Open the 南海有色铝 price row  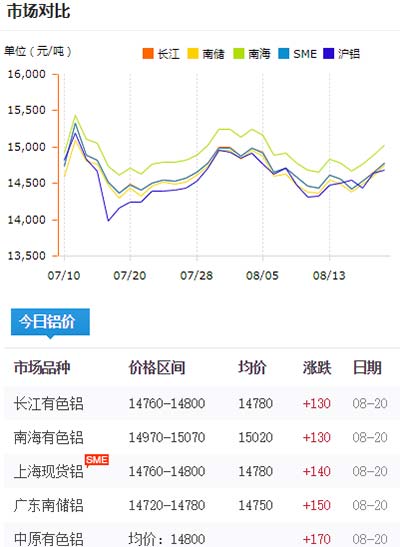202,437
